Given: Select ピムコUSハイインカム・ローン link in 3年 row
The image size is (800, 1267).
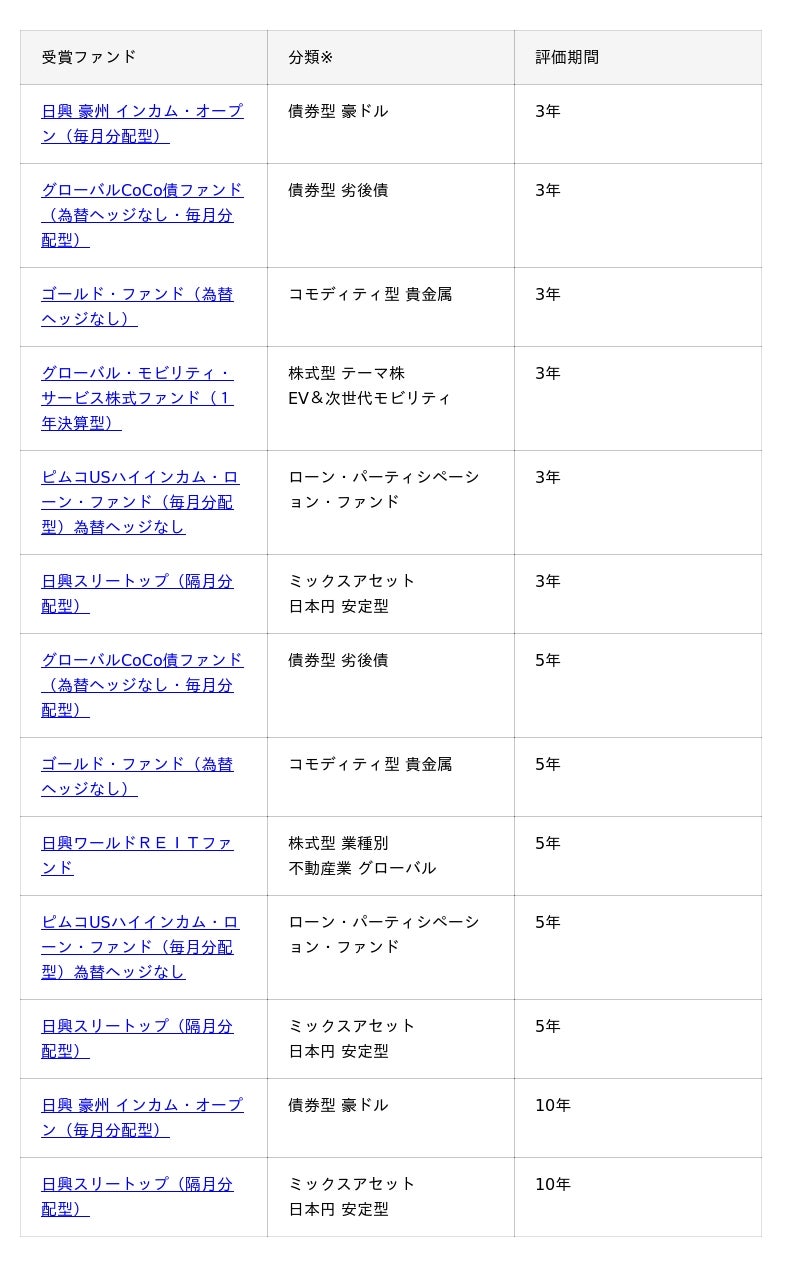Looking at the screenshot, I should coord(140,477).
